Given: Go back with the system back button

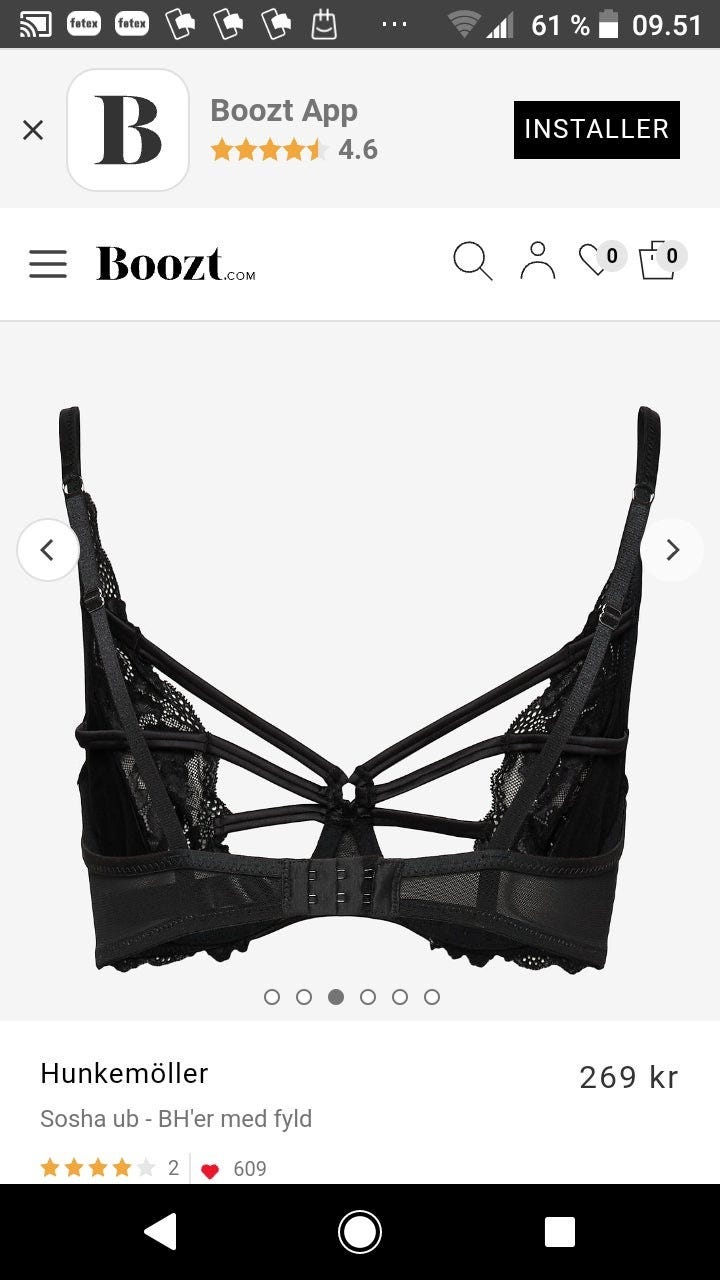Looking at the screenshot, I should coord(160,1232).
